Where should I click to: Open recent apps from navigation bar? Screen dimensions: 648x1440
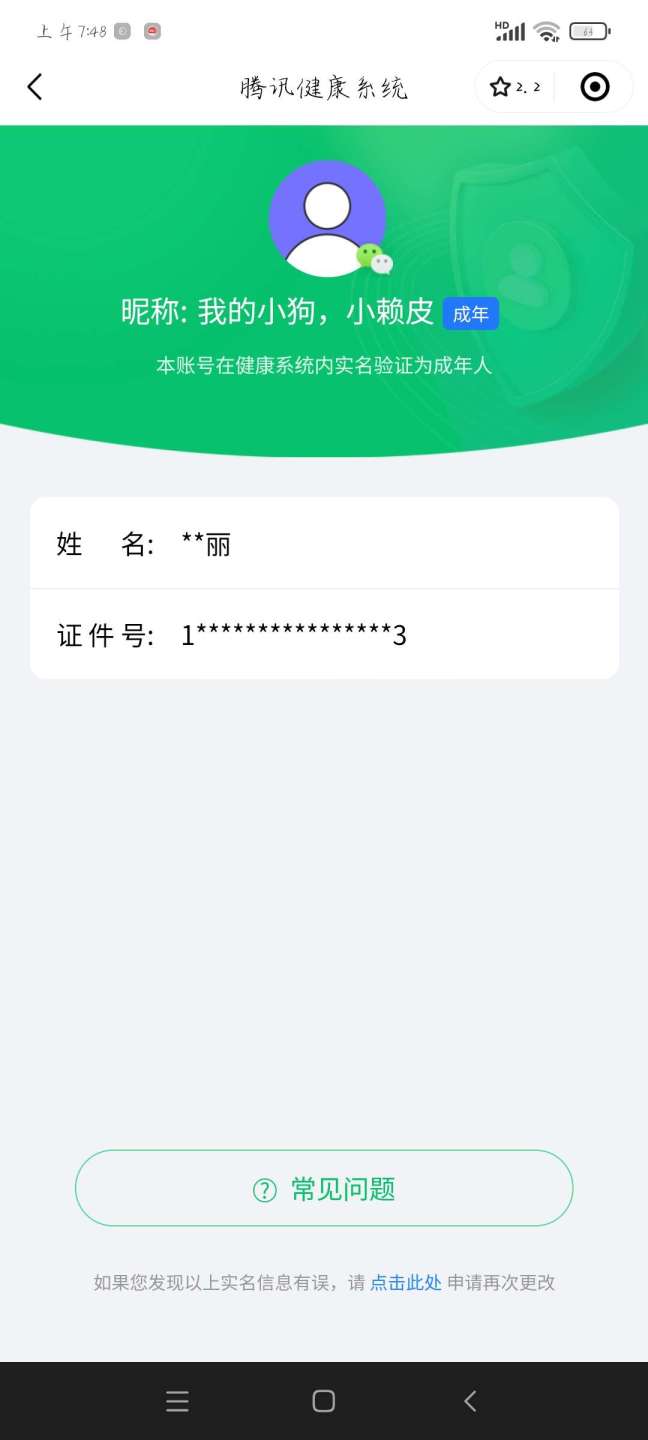click(x=178, y=1401)
